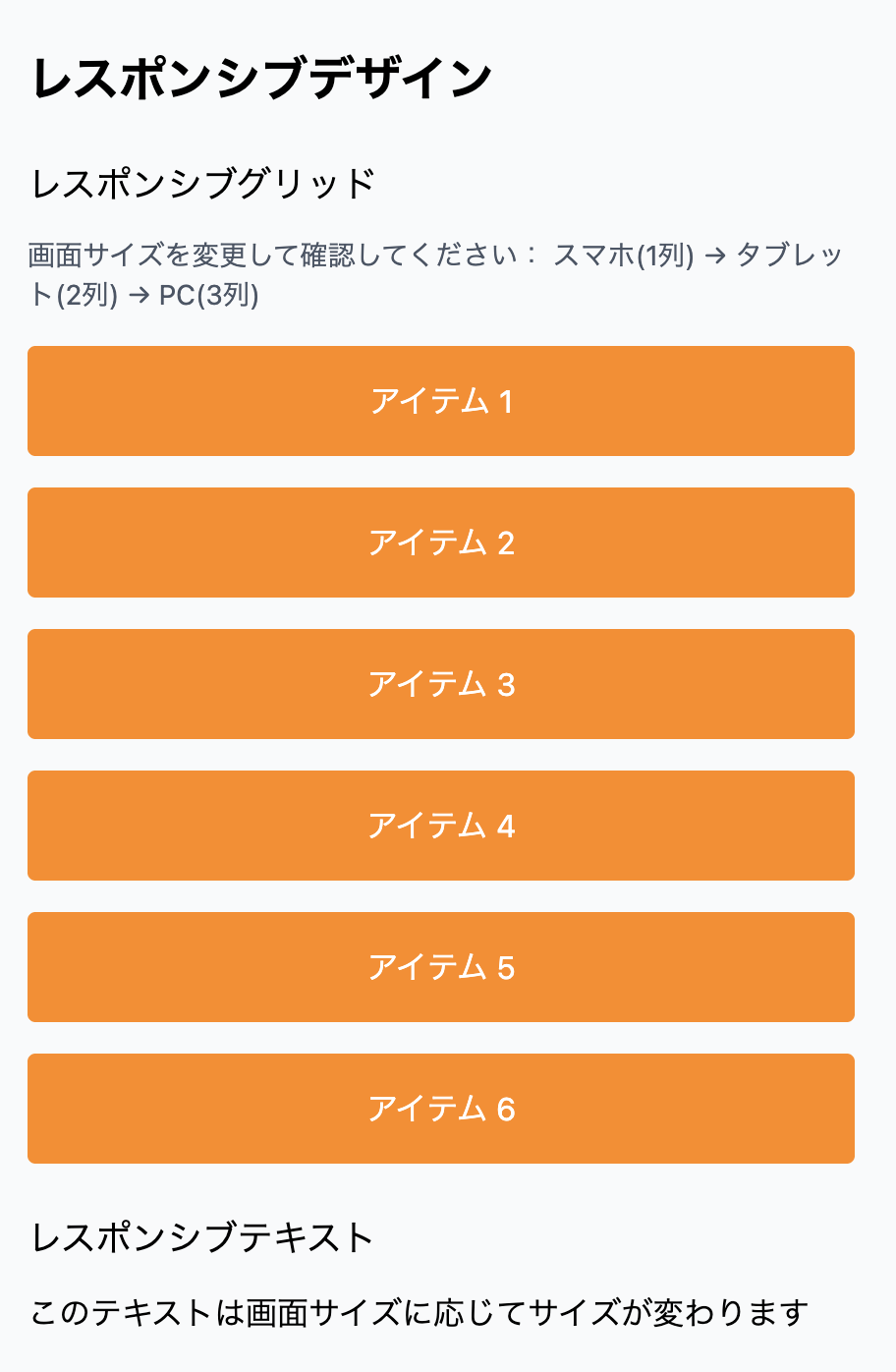Image resolution: width=896 pixels, height=1372 pixels.
Task: Select the アイテム 2 block
Action: (x=441, y=543)
